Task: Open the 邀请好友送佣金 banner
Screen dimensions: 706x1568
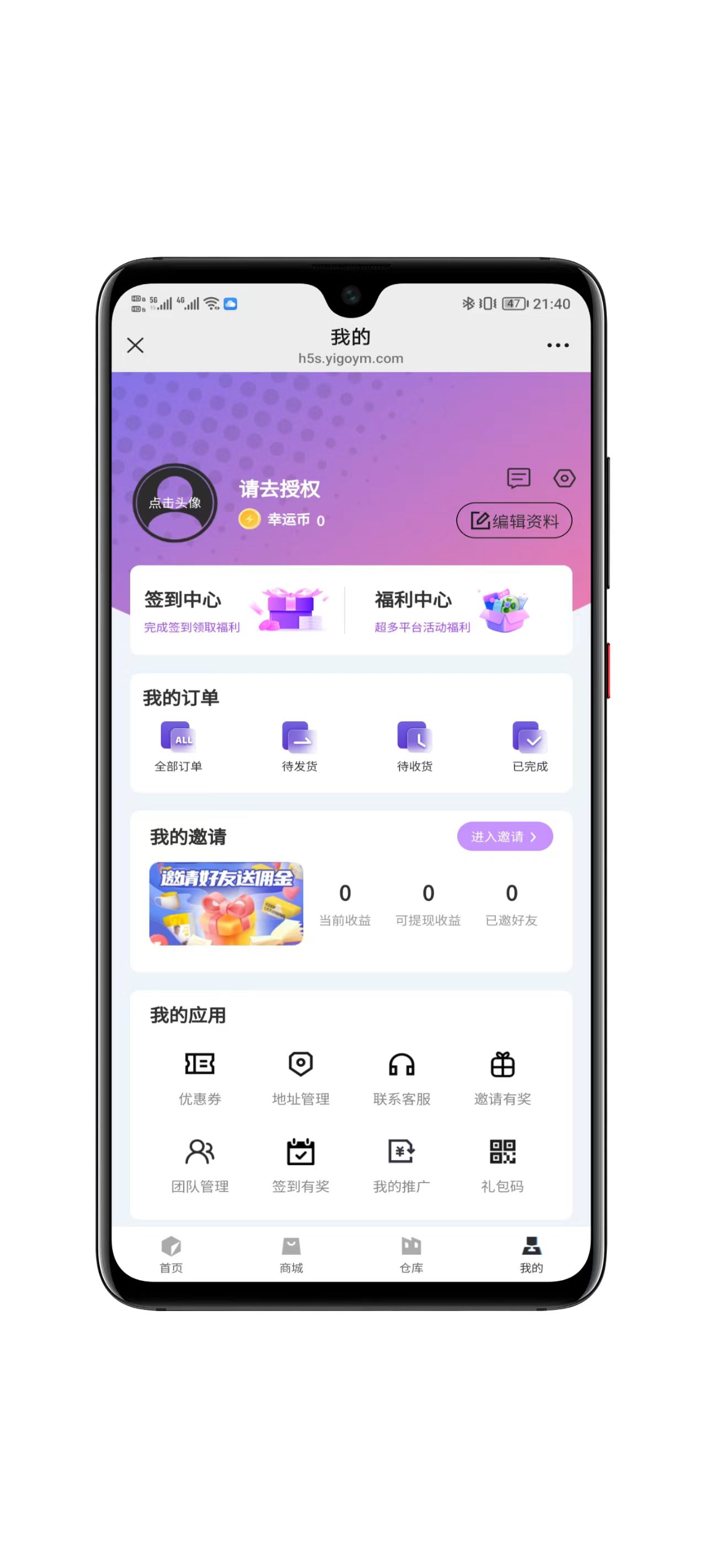Action: tap(226, 903)
